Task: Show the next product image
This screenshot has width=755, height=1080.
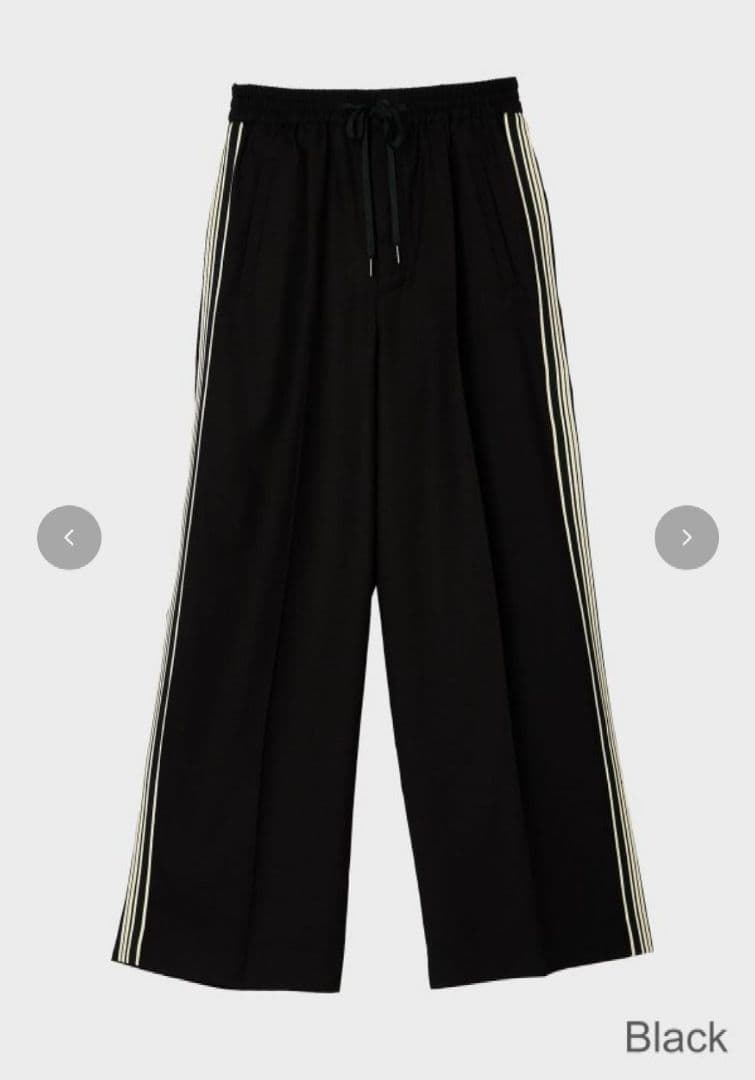Action: pos(686,537)
